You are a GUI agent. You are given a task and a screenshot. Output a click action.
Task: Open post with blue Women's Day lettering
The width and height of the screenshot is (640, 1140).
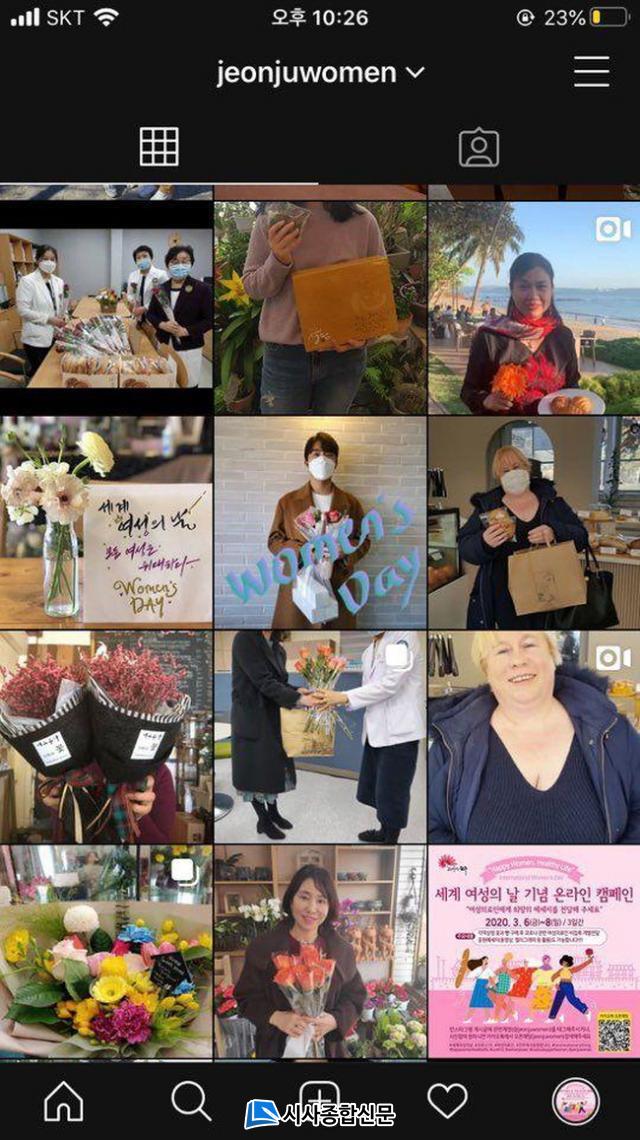point(320,522)
